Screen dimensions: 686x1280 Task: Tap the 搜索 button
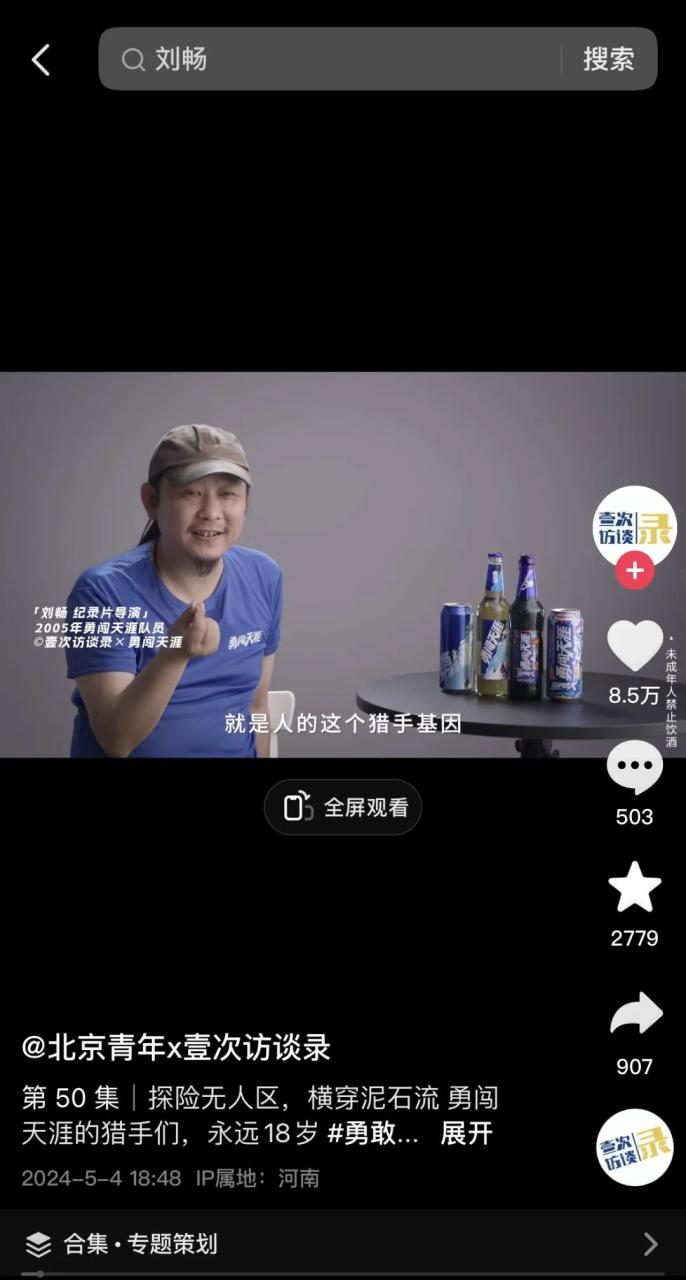pyautogui.click(x=608, y=59)
